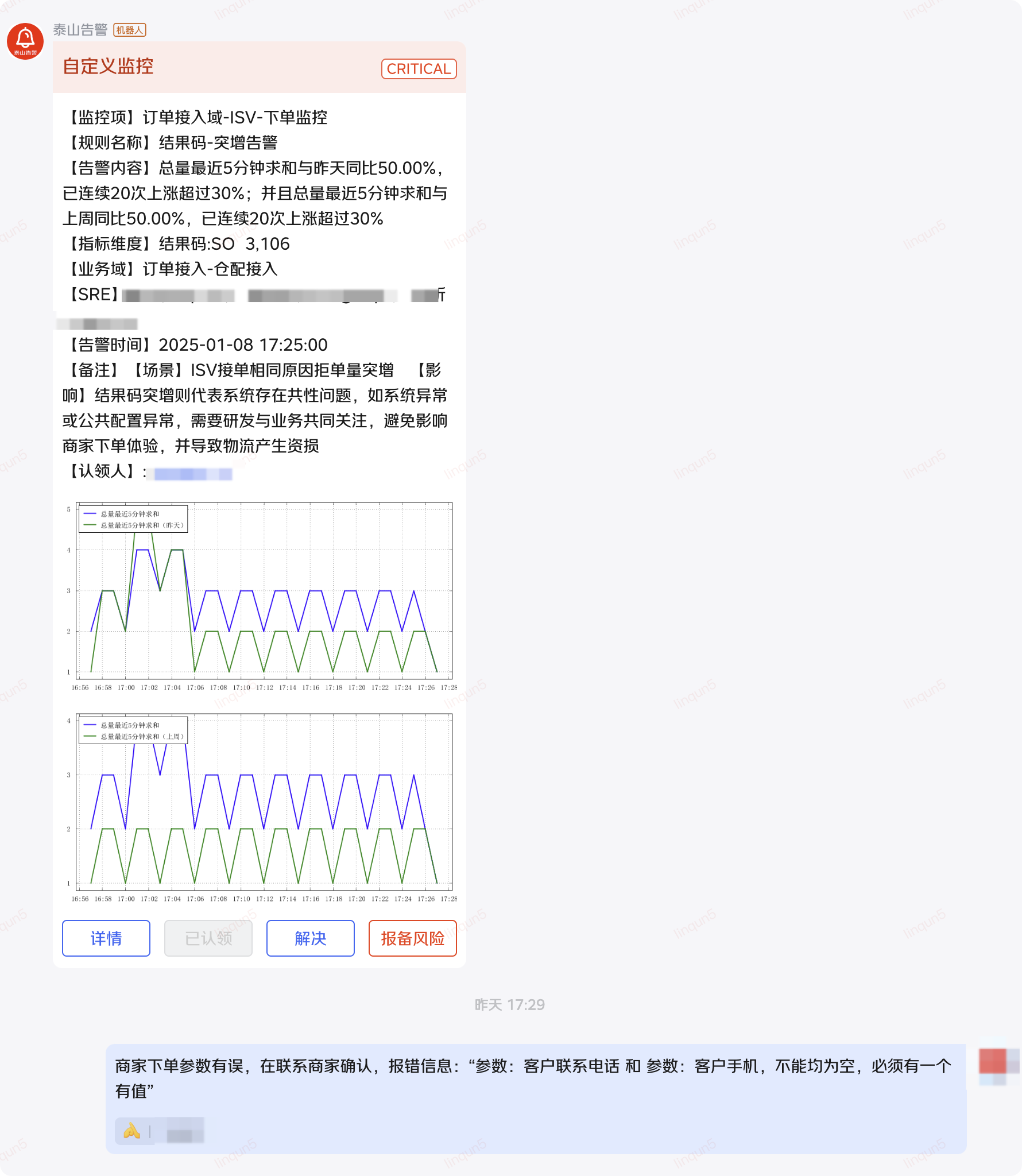Open the 泰山告警 bot avatar

(25, 41)
